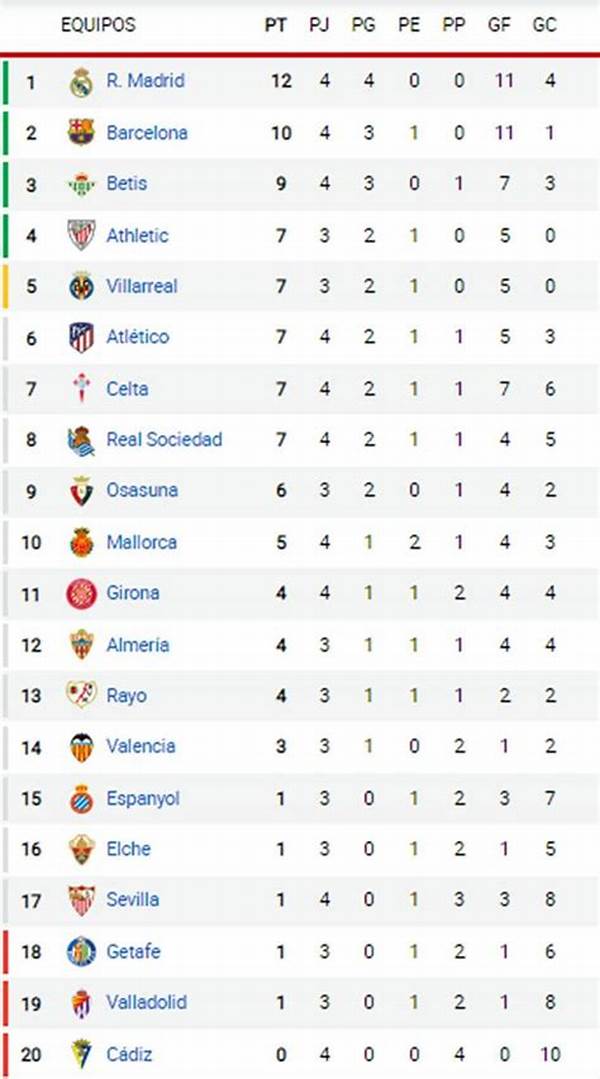Screen dimensions: 600x1079
Task: Select Valencia in the standings
Action: (141, 746)
